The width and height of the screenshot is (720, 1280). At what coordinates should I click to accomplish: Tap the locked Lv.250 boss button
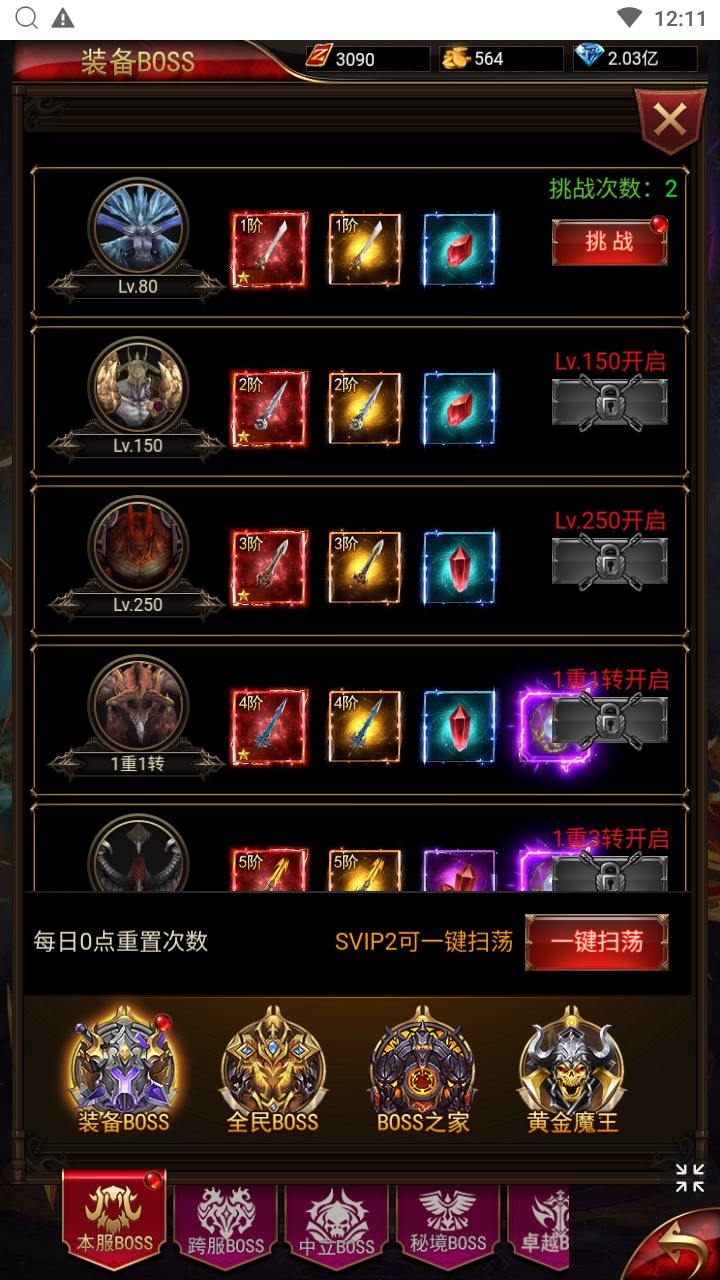(x=609, y=561)
